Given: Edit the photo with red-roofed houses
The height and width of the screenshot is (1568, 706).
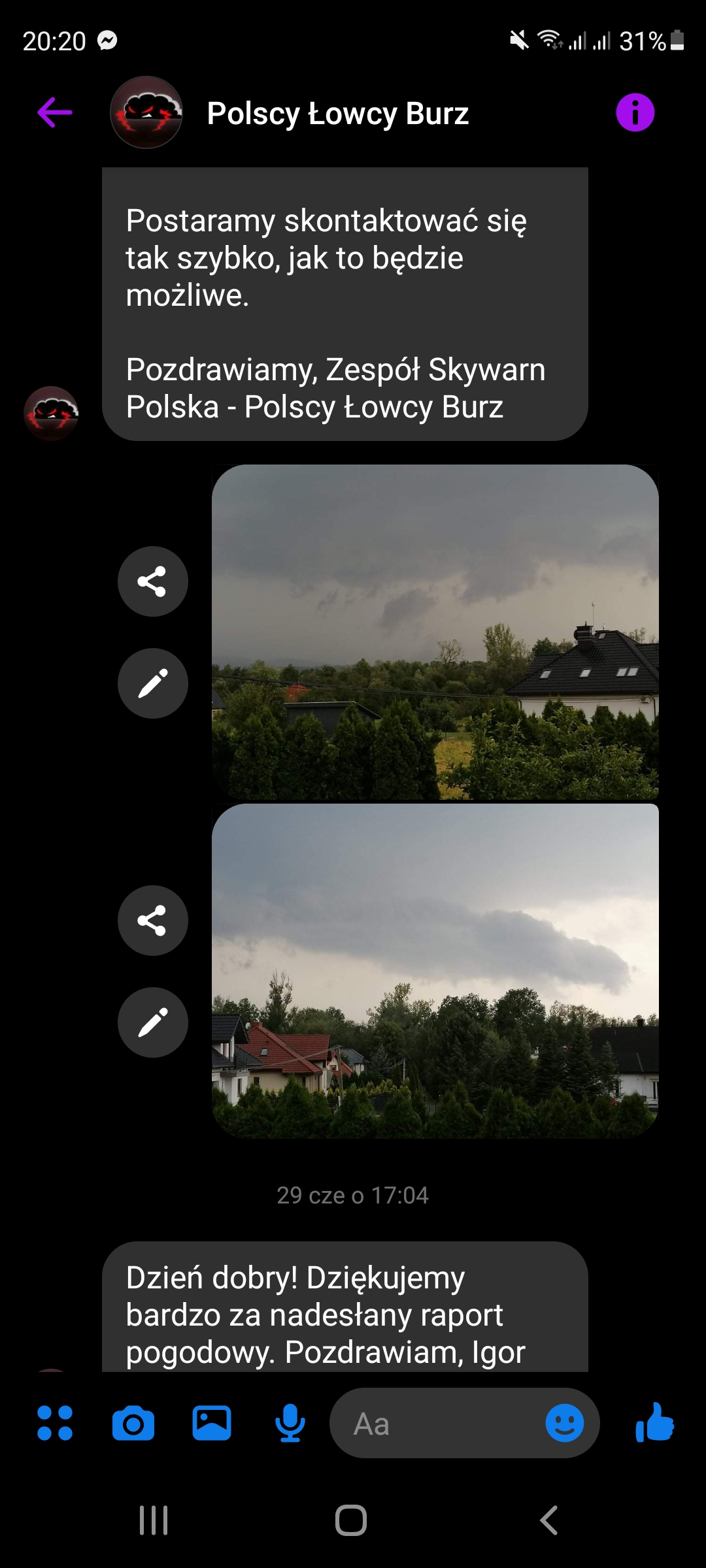Looking at the screenshot, I should [x=152, y=1022].
